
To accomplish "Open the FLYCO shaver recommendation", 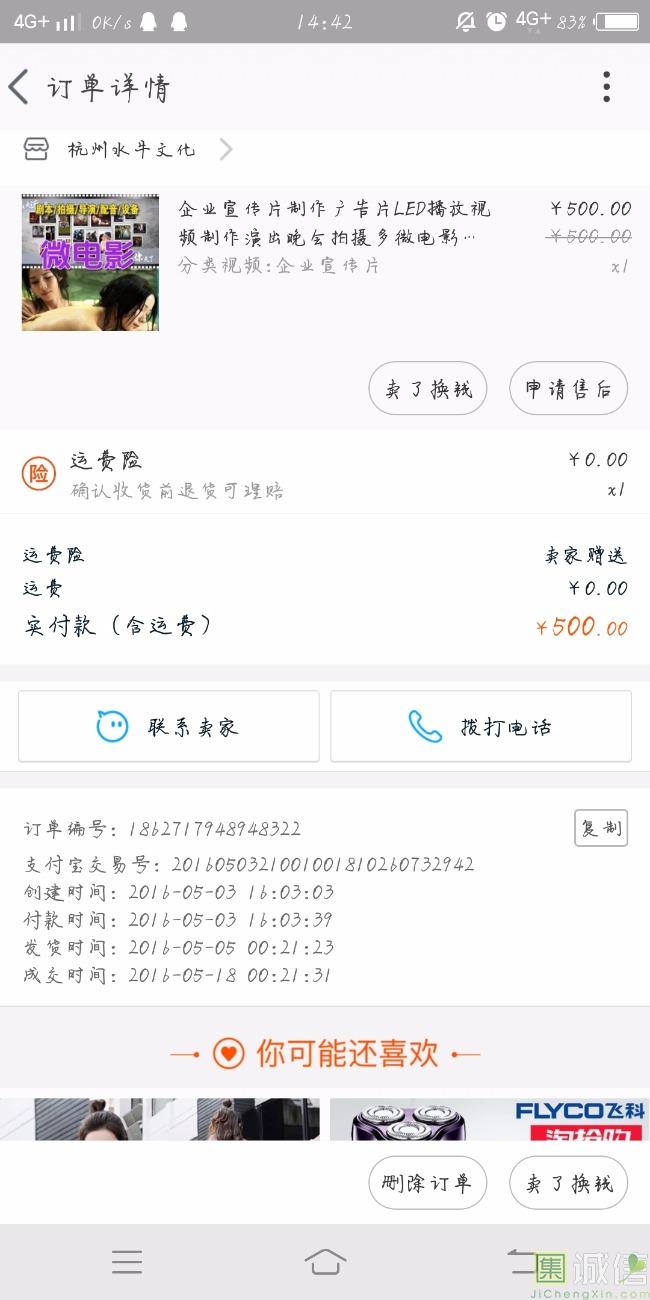I will [x=490, y=1120].
